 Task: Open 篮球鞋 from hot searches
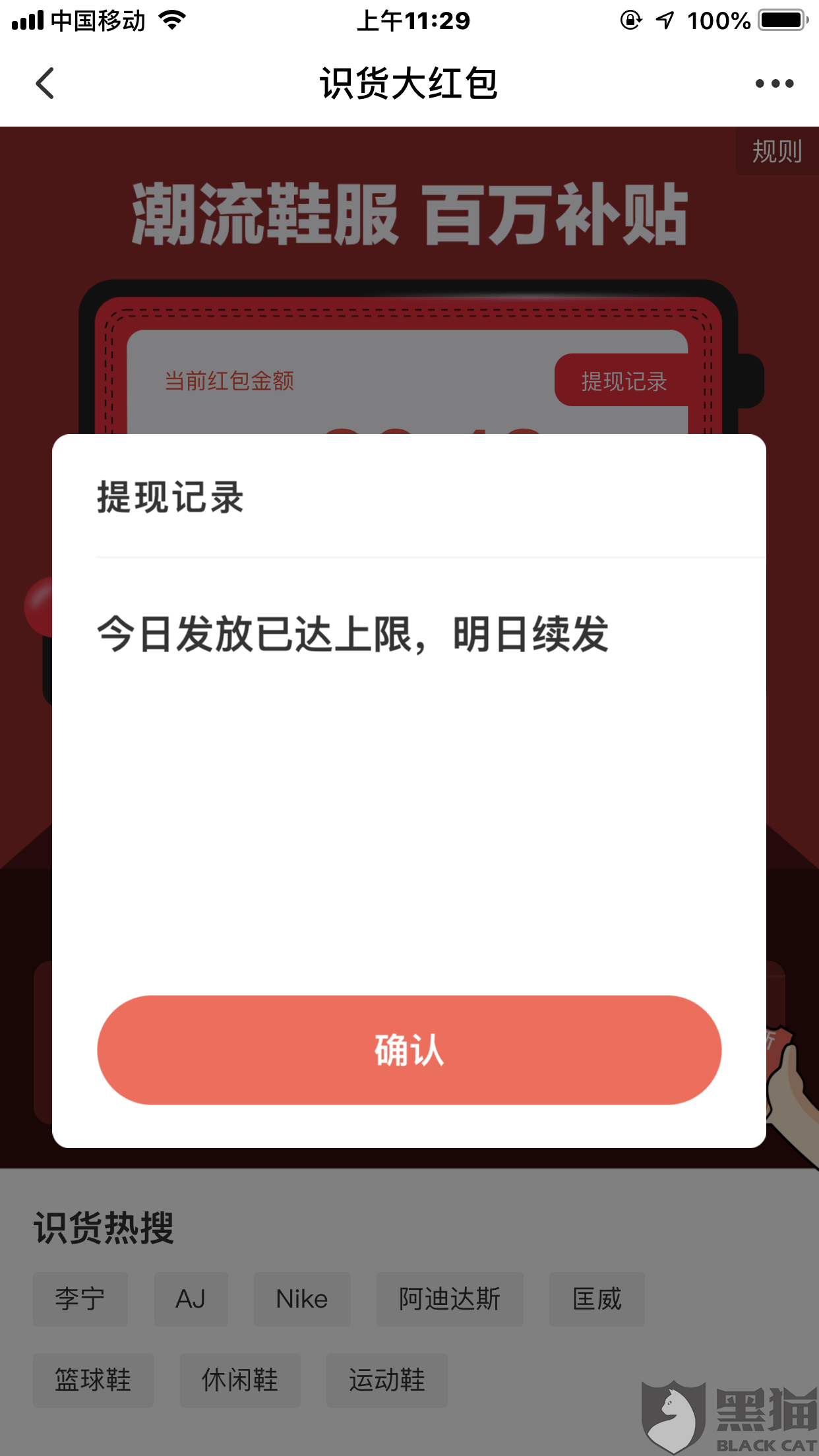93,1380
